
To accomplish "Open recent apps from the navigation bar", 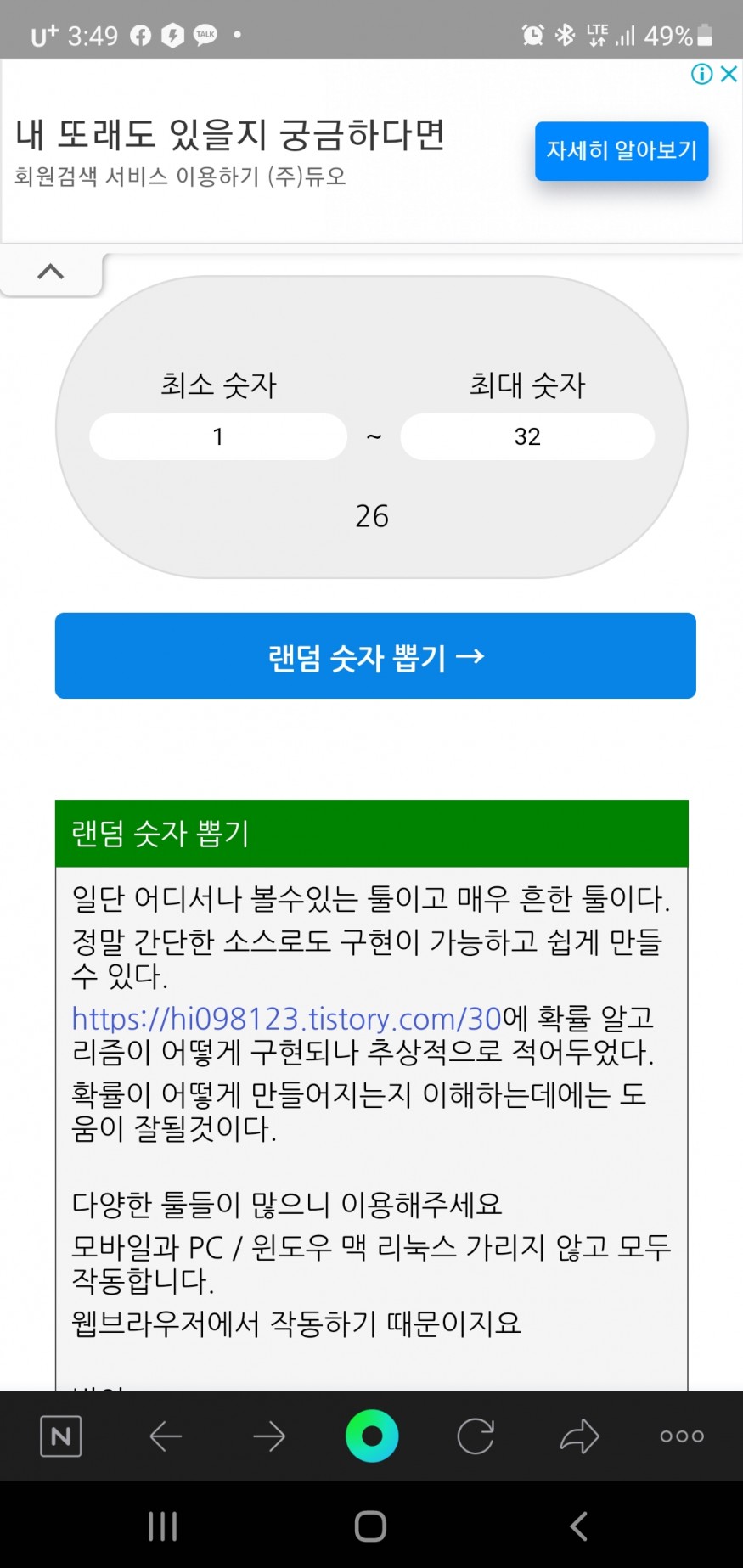I will tap(162, 1526).
